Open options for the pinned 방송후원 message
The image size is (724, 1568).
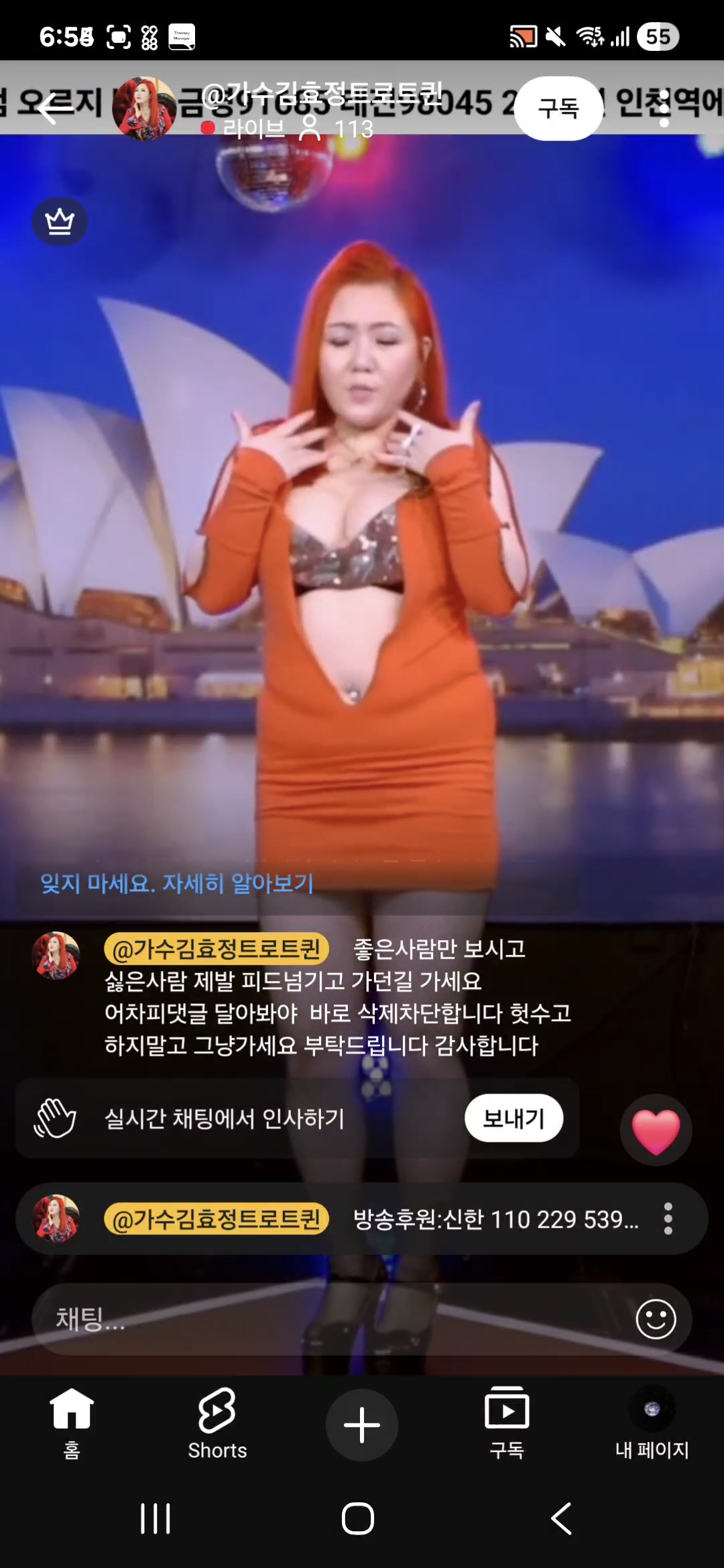[x=668, y=1219]
